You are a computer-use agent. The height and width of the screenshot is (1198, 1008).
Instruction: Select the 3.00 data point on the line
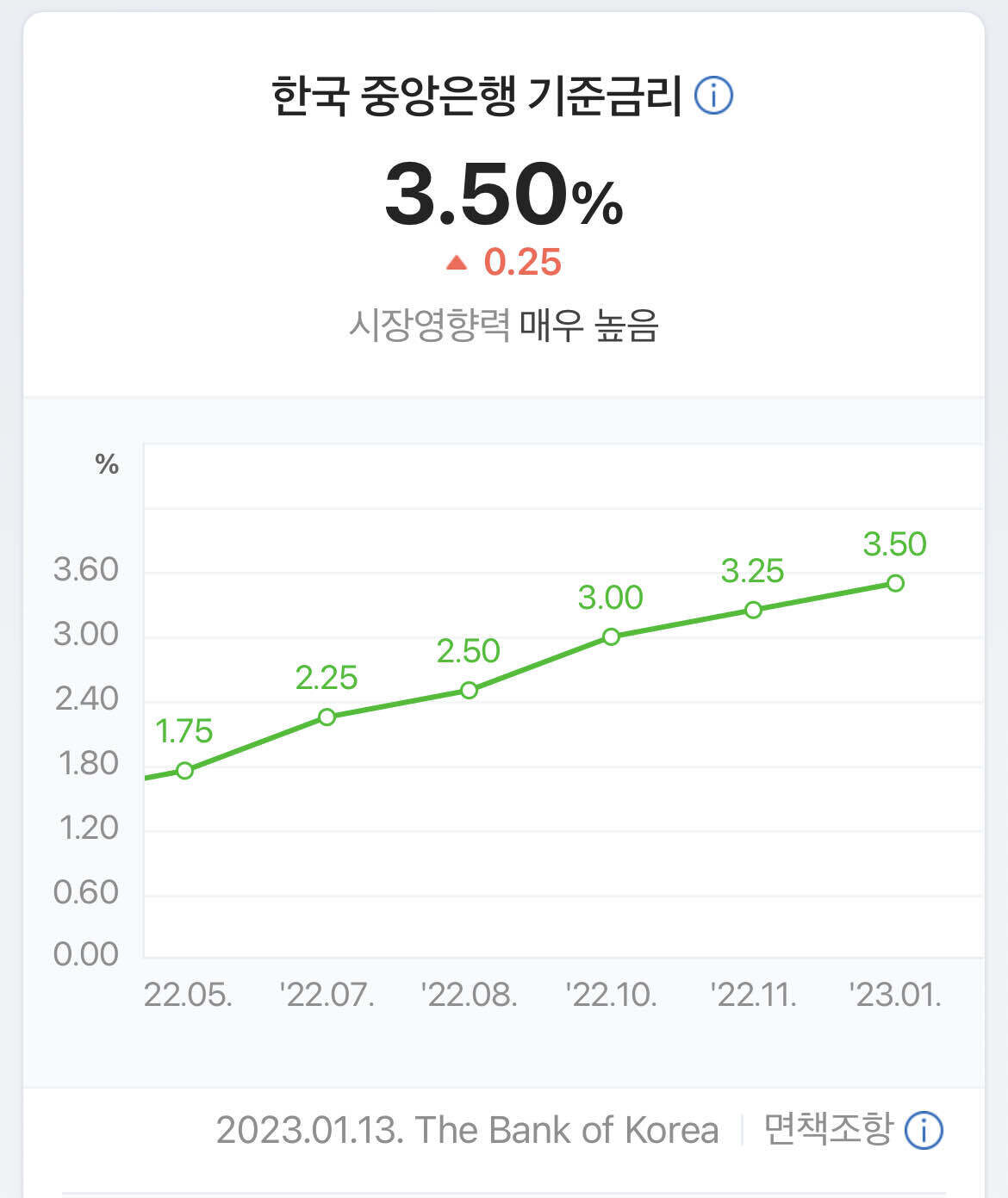(x=609, y=637)
